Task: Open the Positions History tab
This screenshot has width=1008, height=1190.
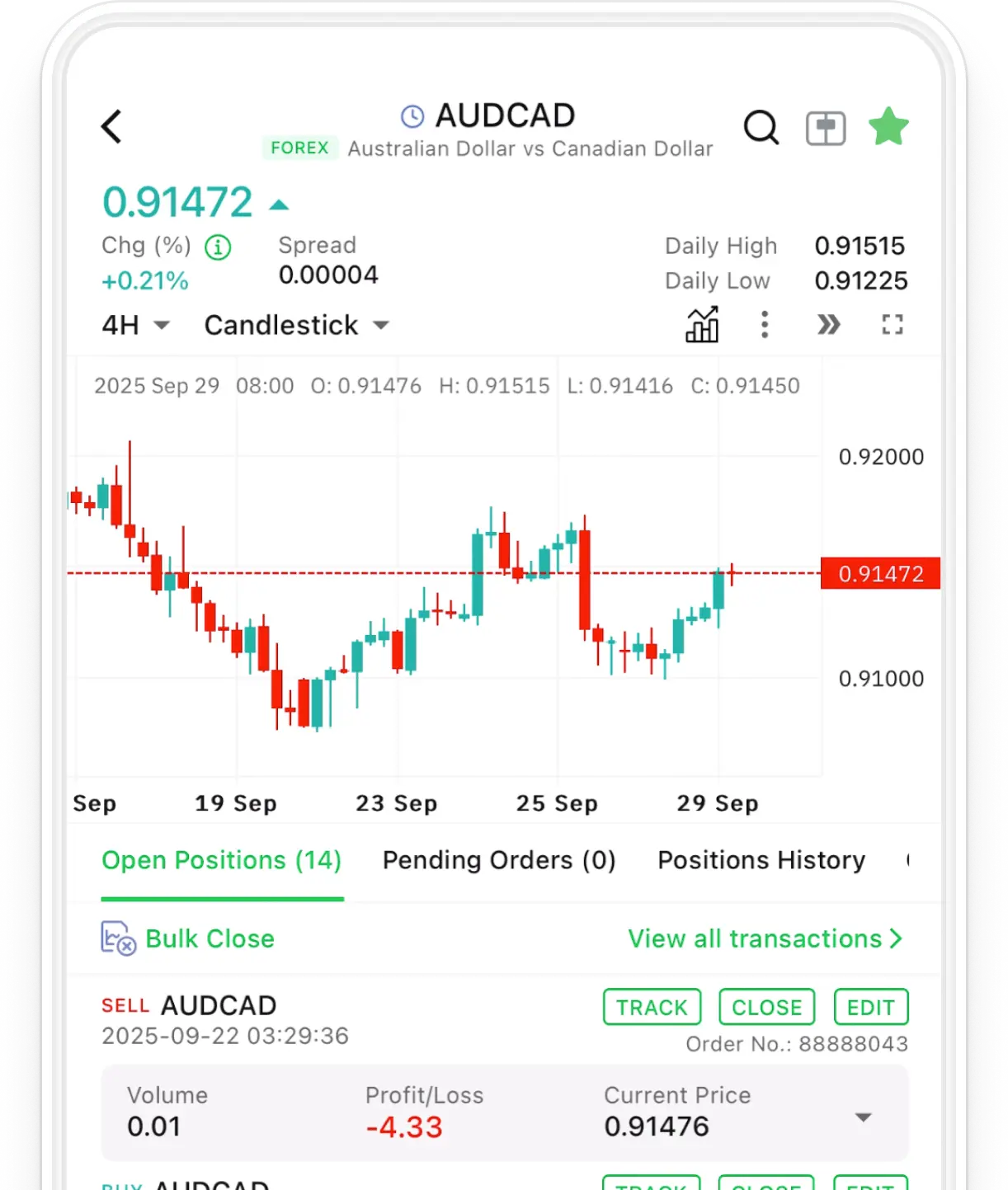Action: coord(760,860)
